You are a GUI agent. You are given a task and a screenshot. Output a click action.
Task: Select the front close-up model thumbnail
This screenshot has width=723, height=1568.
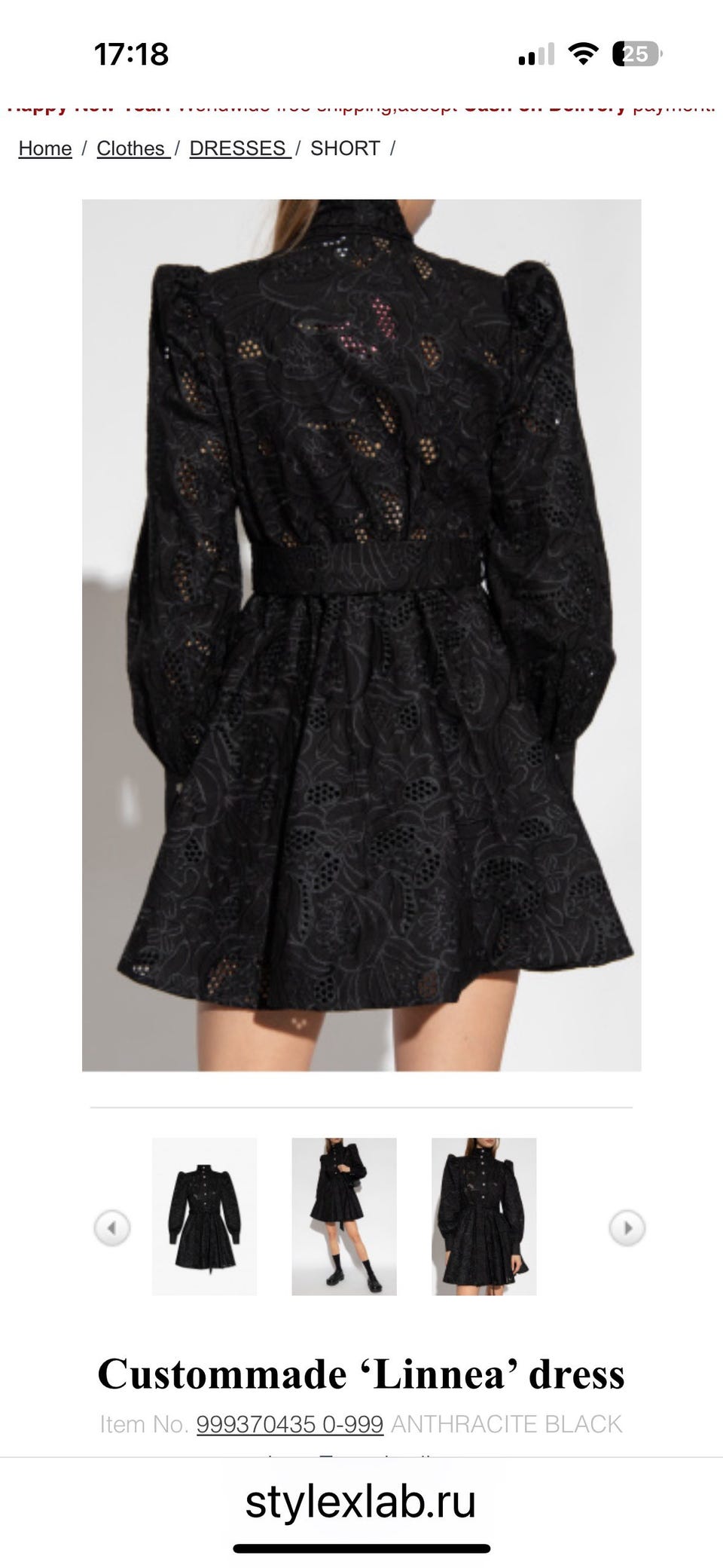tap(484, 1216)
